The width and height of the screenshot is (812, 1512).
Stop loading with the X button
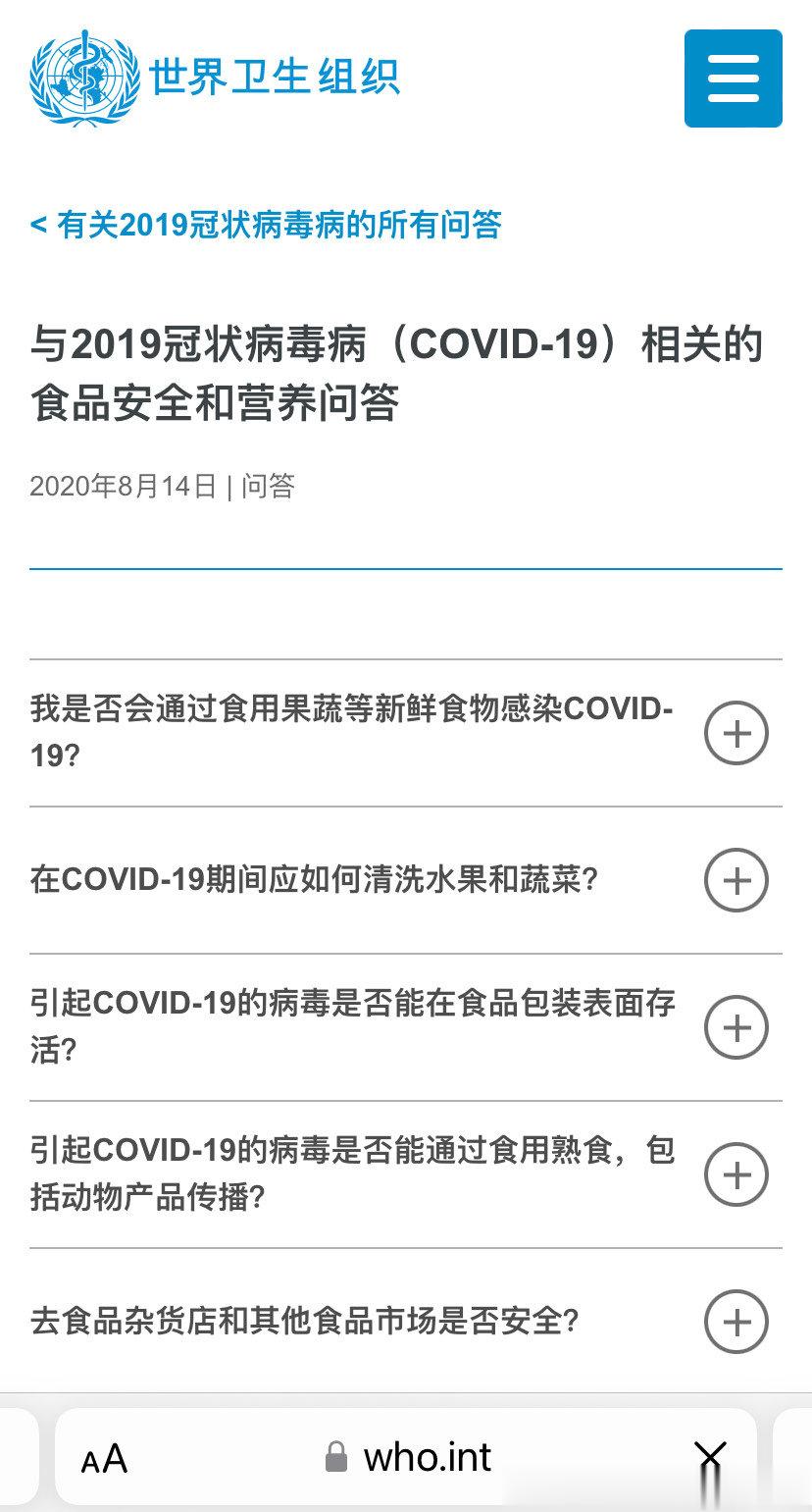click(x=710, y=1457)
